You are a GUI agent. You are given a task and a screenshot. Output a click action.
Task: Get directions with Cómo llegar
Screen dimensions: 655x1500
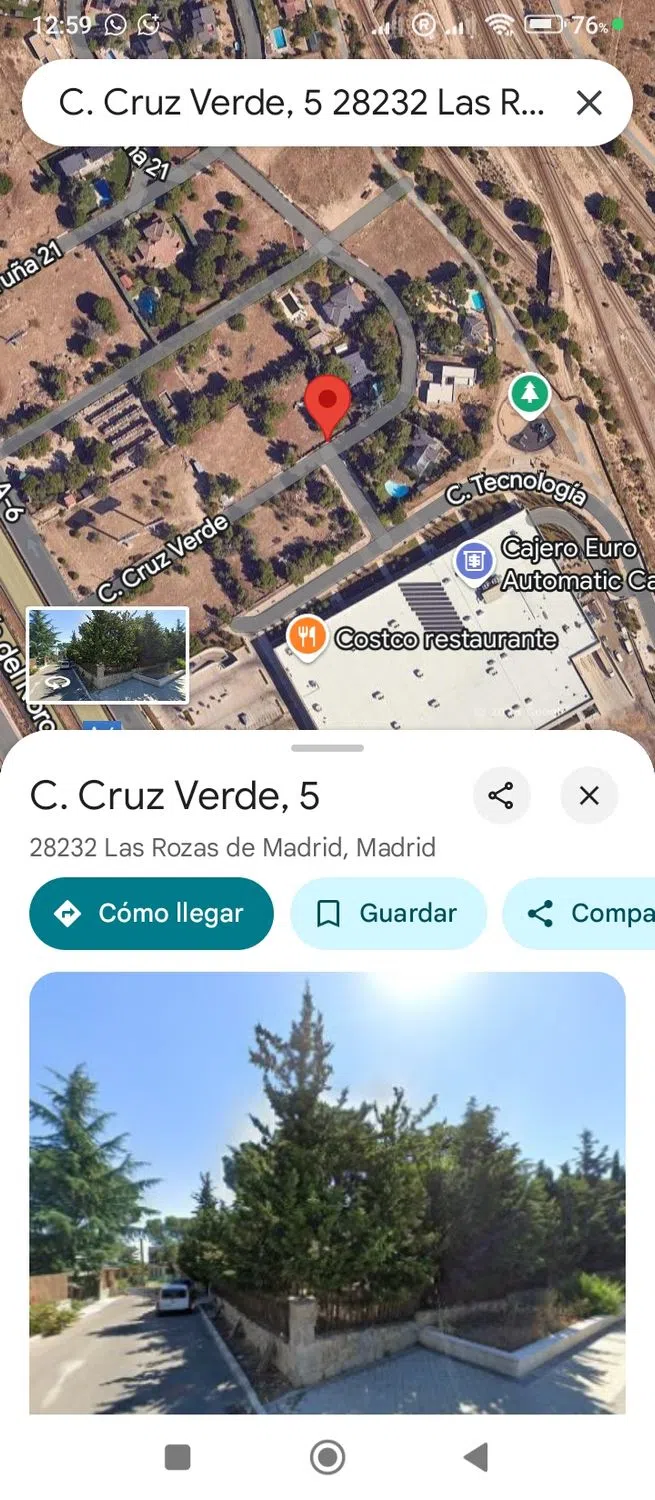[x=151, y=913]
